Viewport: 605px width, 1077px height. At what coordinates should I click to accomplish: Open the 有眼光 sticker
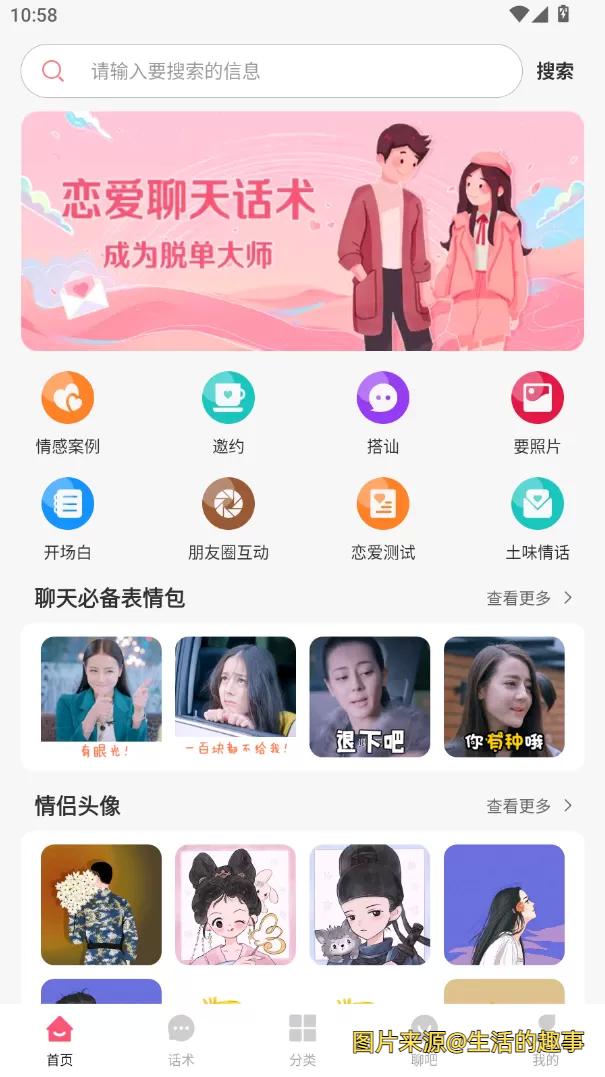coord(101,696)
